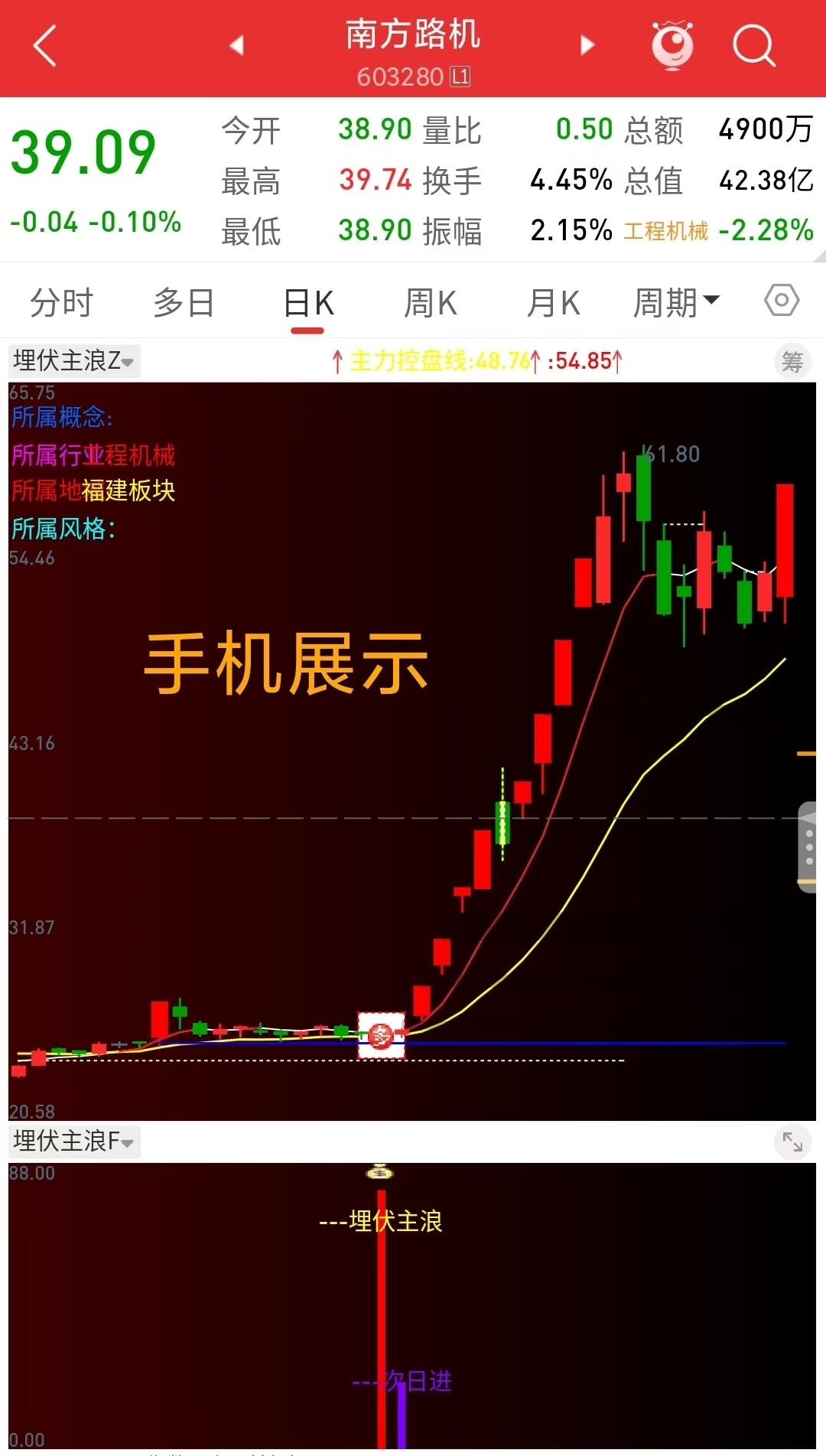Tap the side panel handle on chart edge
The width and height of the screenshot is (826, 1456).
pos(809,847)
